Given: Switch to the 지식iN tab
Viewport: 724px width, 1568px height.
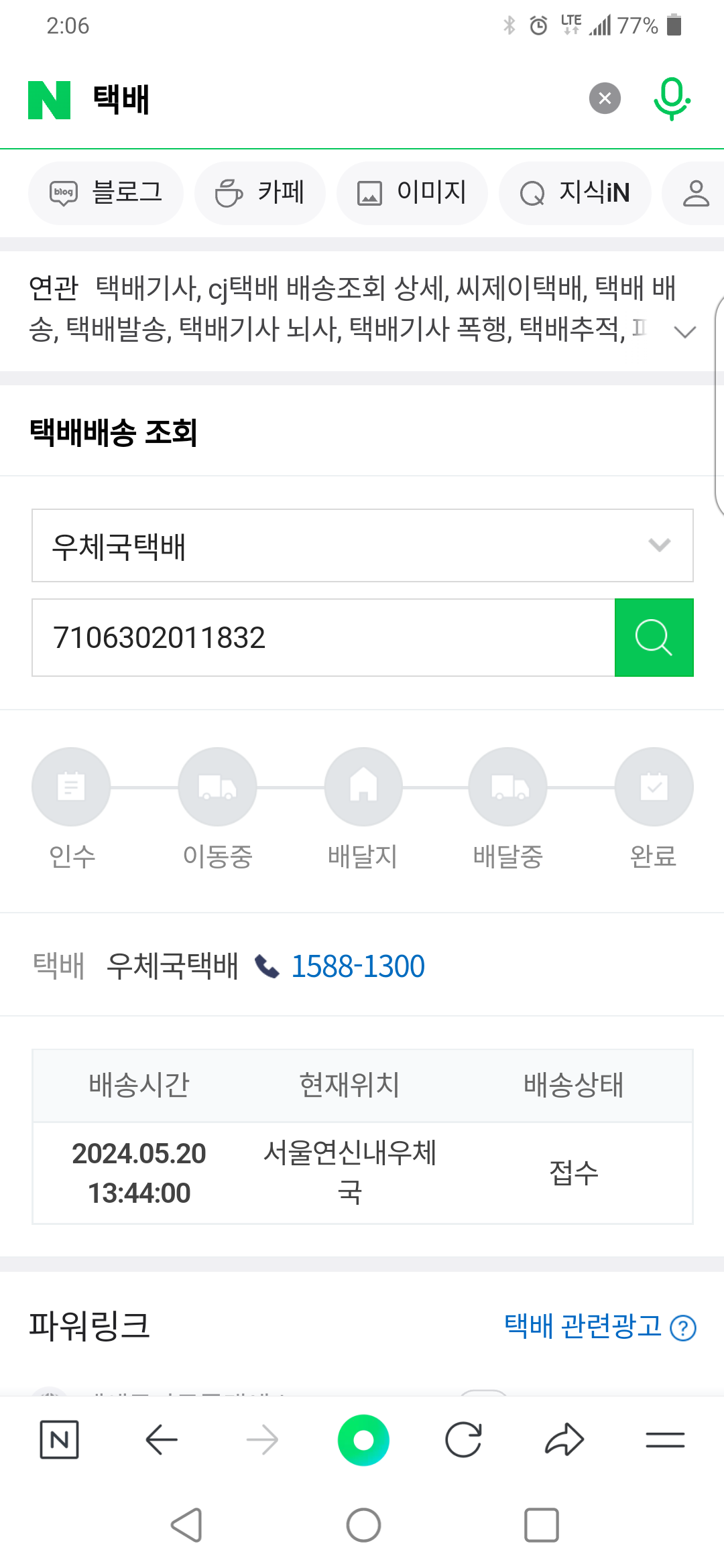Looking at the screenshot, I should tap(575, 193).
